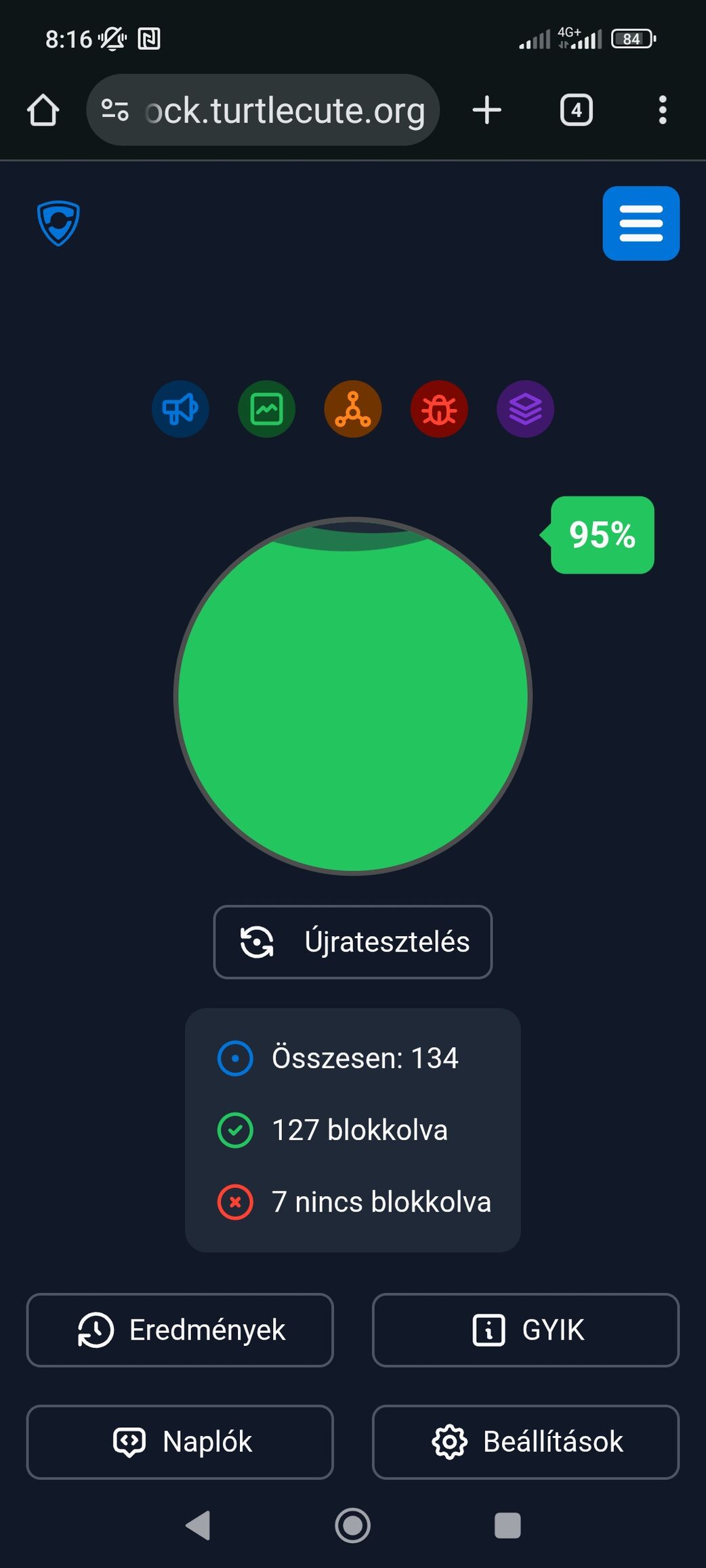Open the browser three-dot menu
The height and width of the screenshot is (1568, 706).
(x=662, y=110)
